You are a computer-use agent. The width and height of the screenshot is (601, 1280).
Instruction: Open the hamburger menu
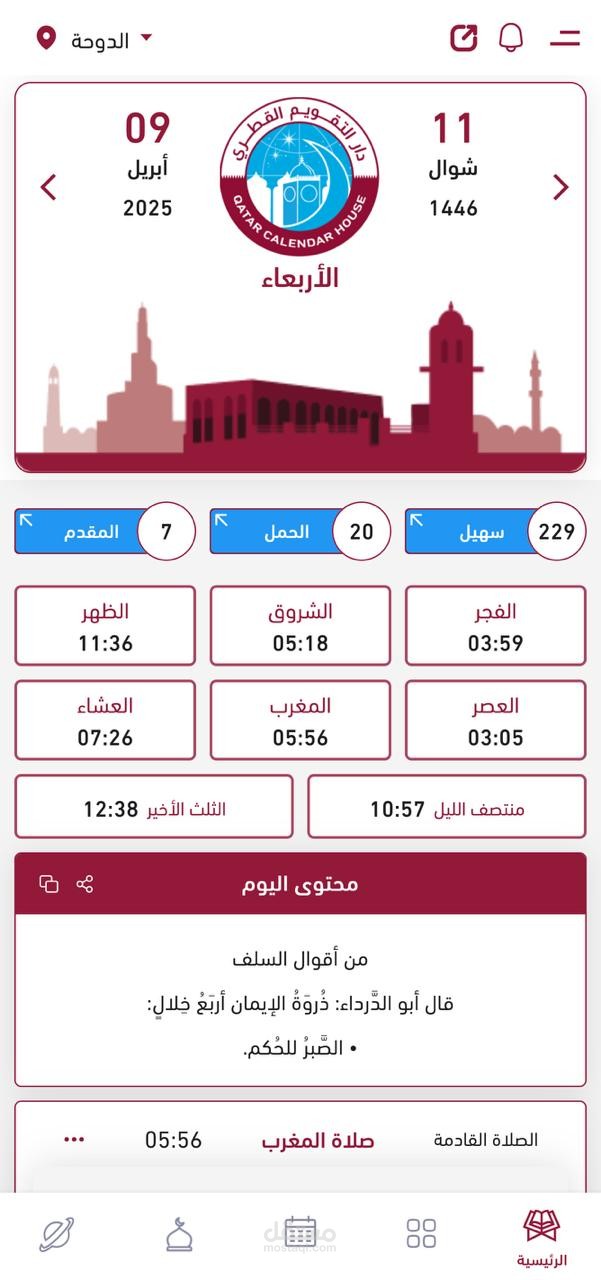pos(565,38)
